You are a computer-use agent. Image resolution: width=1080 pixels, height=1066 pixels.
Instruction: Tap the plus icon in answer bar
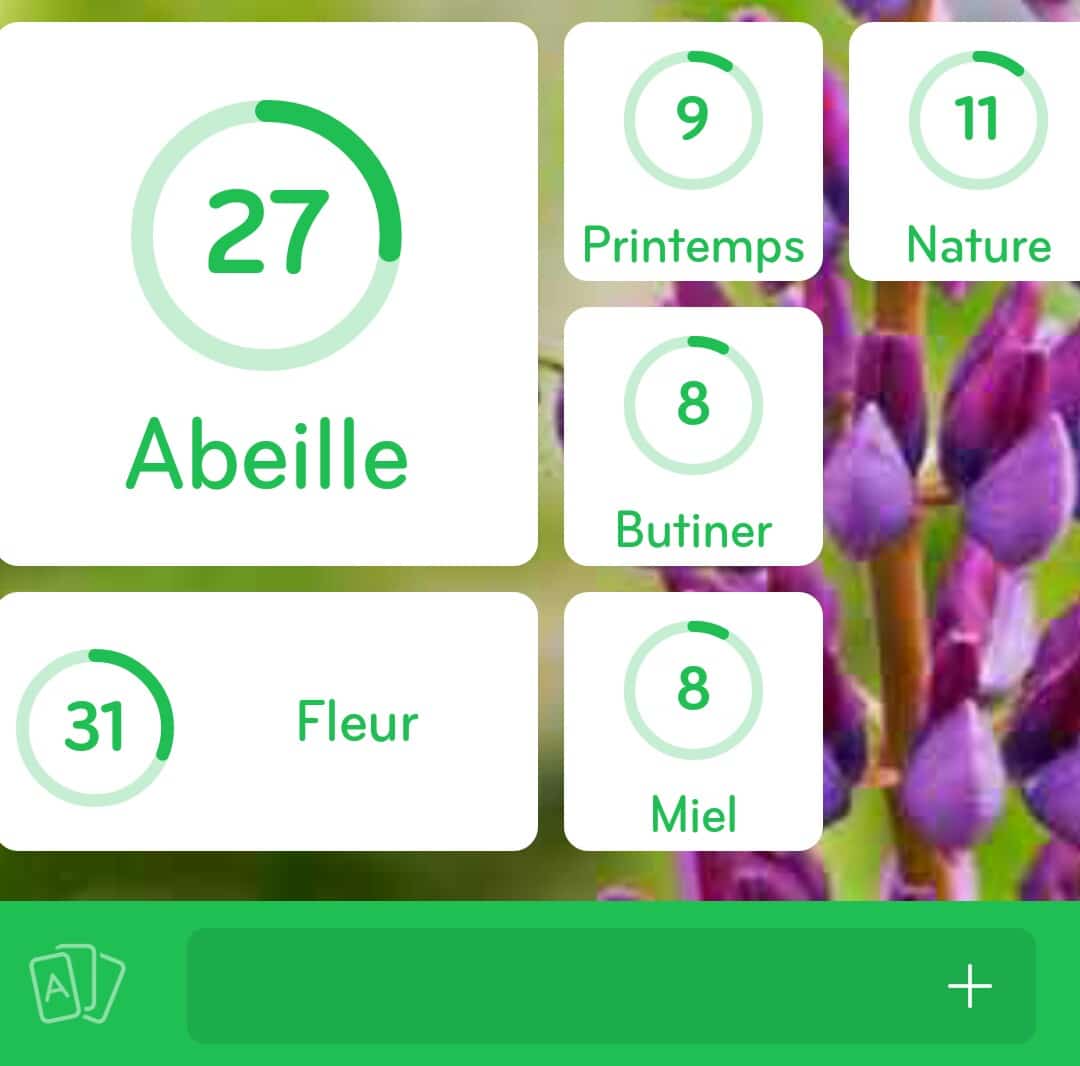969,987
